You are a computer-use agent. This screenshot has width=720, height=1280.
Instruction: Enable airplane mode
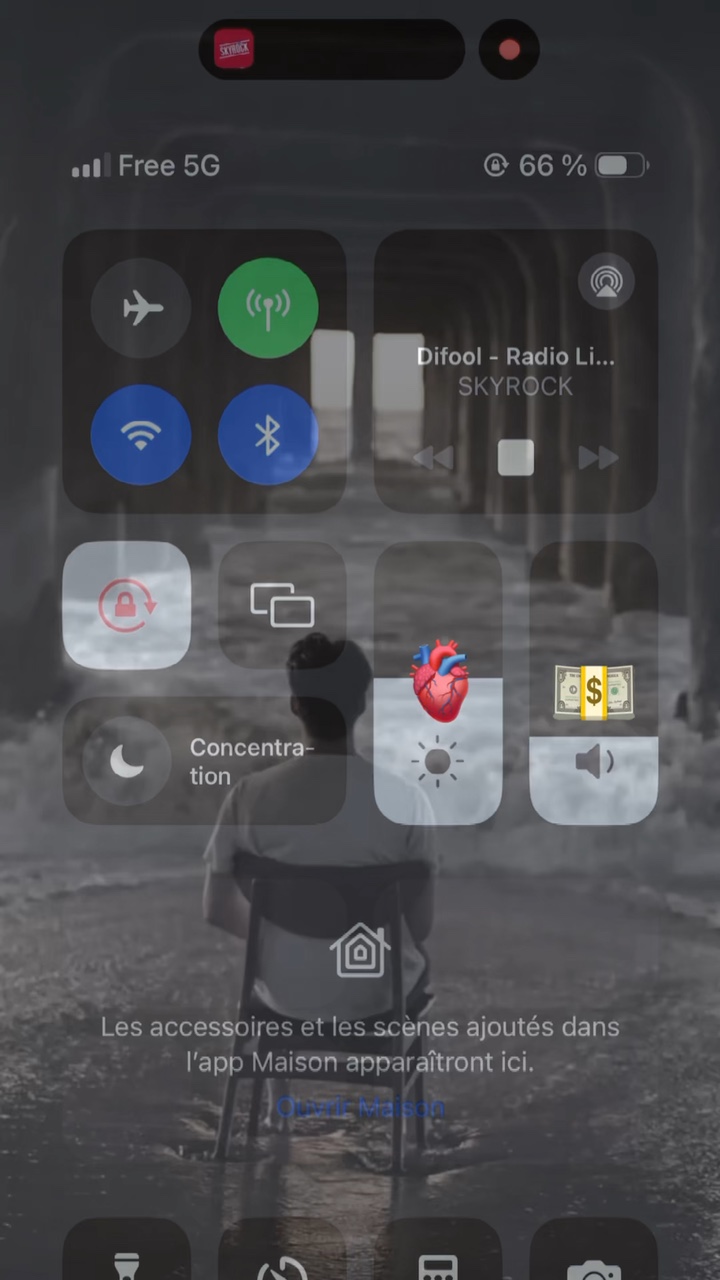(x=141, y=308)
